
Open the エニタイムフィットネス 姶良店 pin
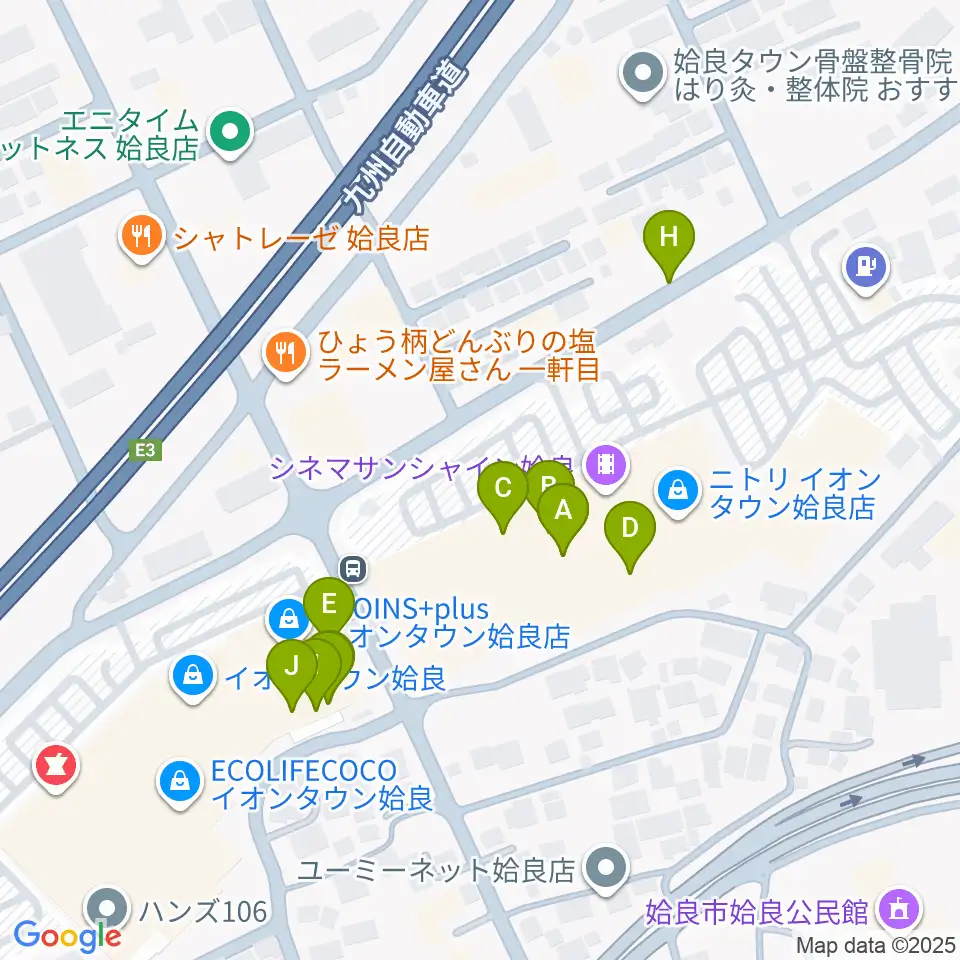(x=231, y=133)
